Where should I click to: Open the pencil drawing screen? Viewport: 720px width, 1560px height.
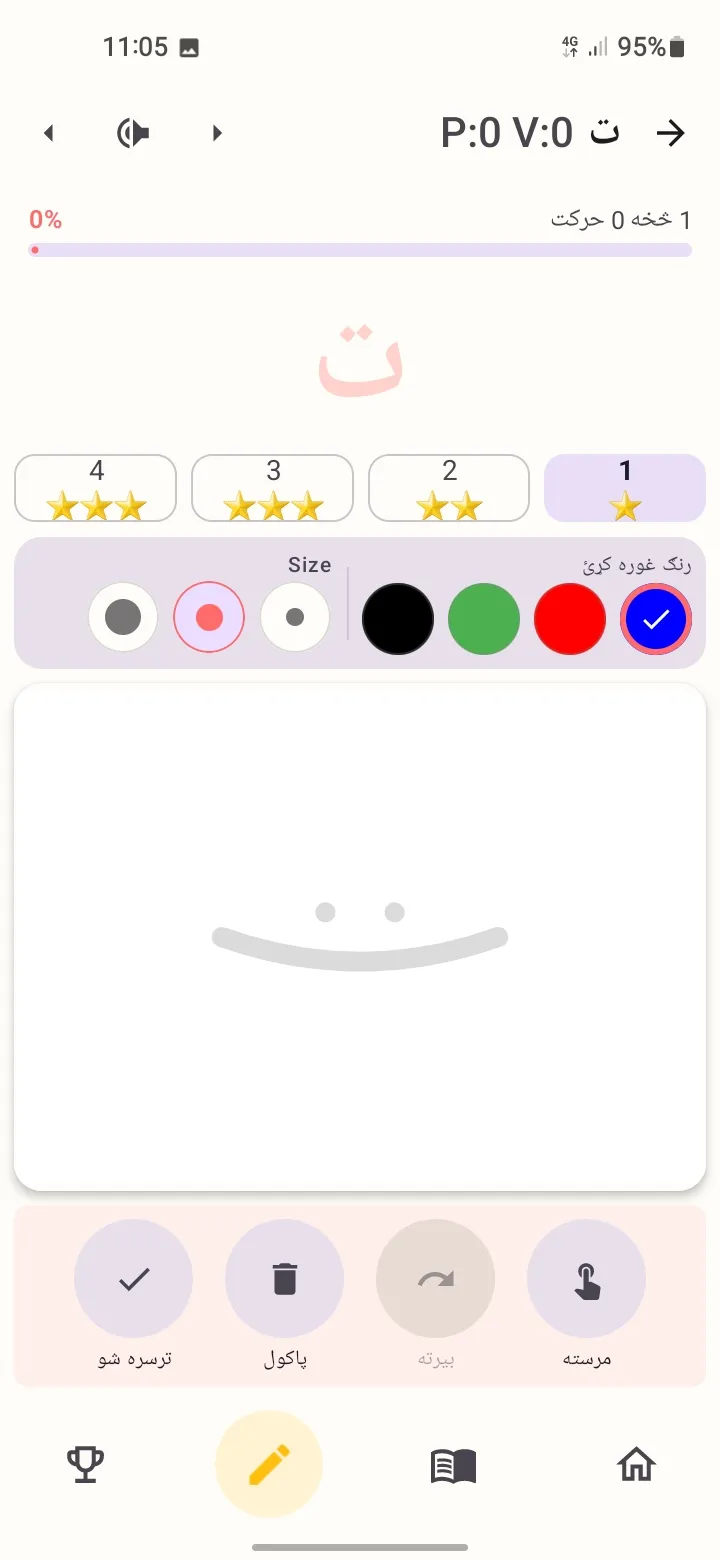click(x=268, y=1464)
